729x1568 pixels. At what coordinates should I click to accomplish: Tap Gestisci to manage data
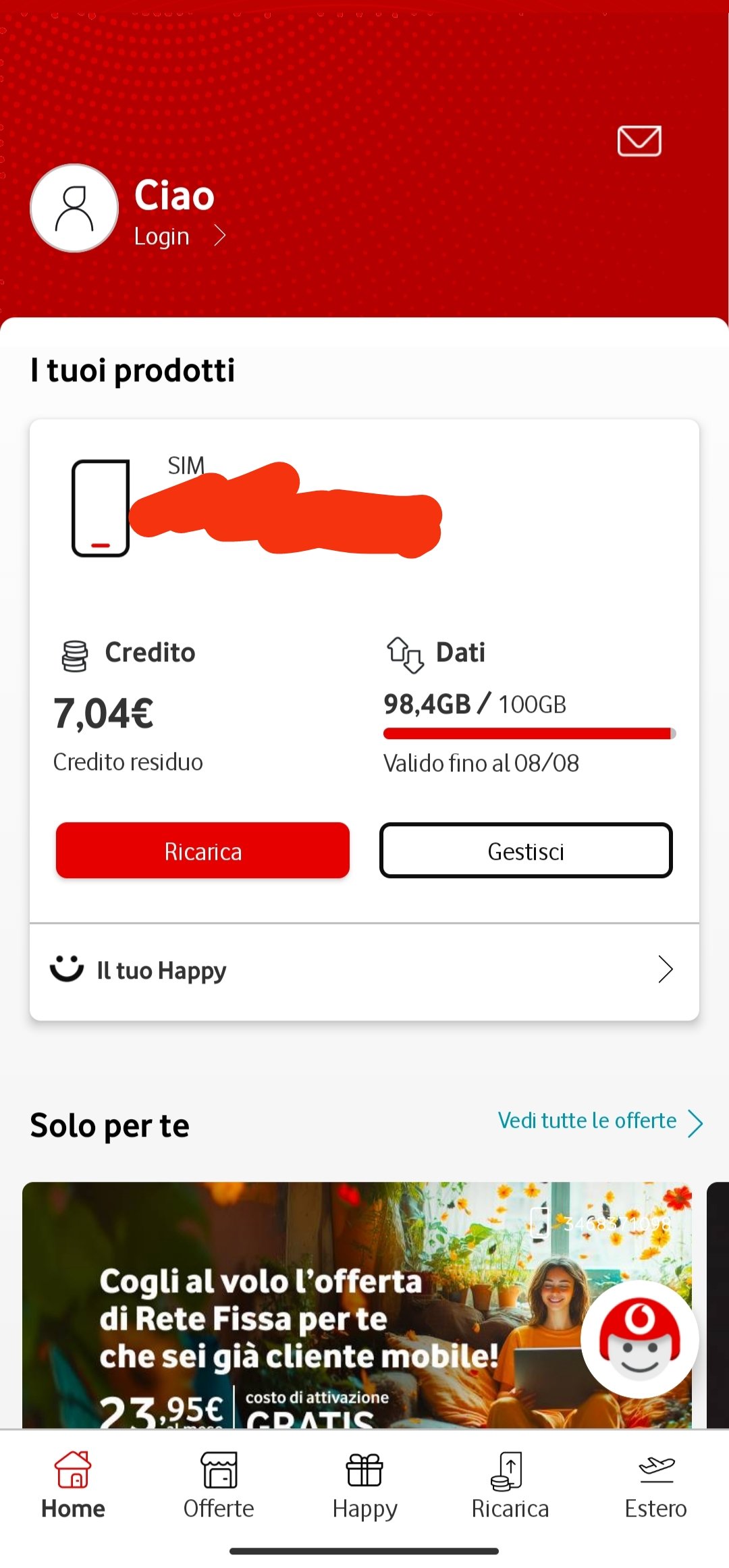click(x=526, y=850)
